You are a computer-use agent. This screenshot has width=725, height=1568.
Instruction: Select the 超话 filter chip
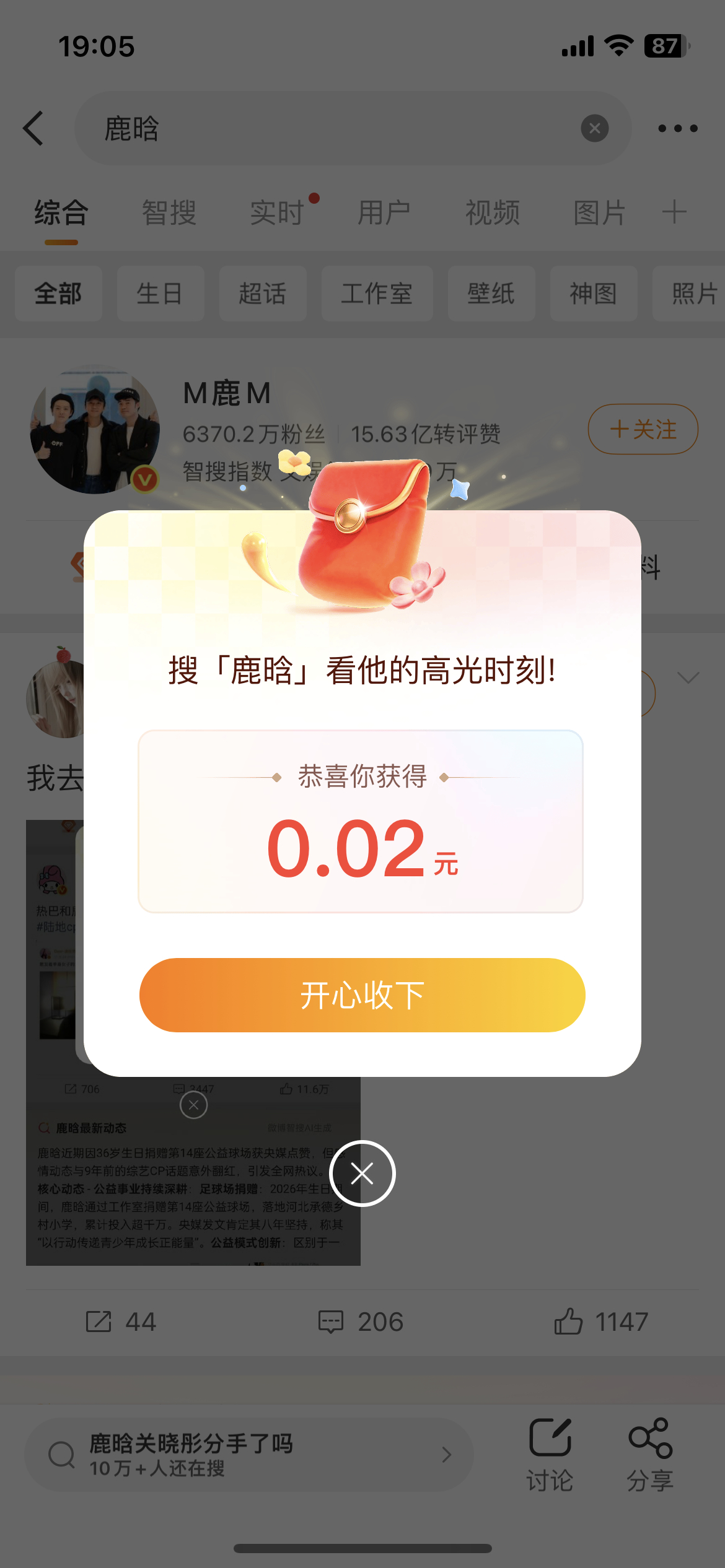[263, 294]
